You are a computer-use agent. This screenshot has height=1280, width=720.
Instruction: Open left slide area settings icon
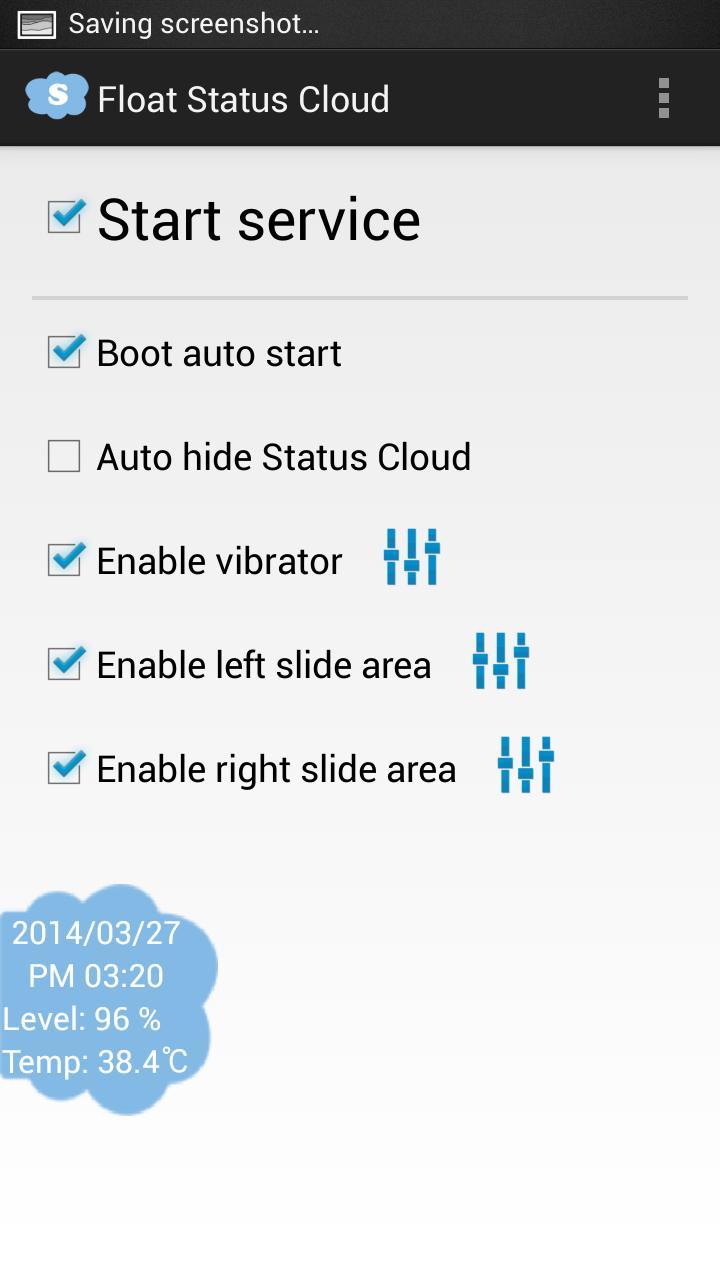(501, 661)
